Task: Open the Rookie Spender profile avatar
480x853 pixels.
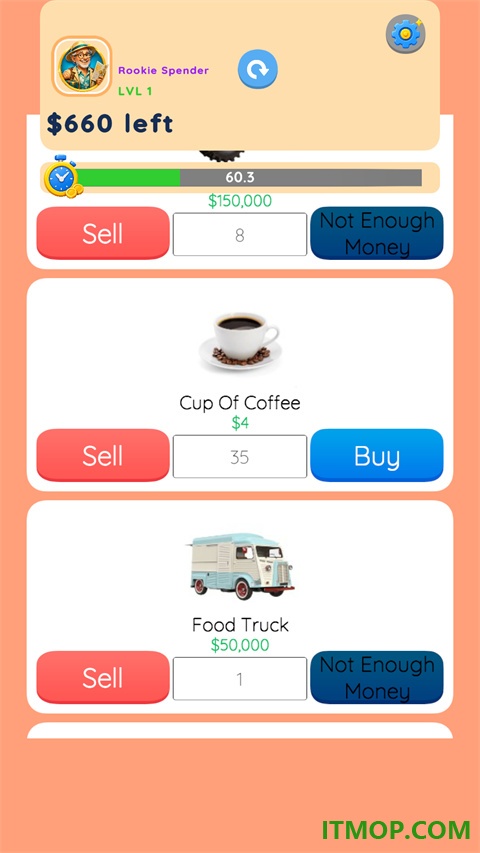Action: pos(82,66)
